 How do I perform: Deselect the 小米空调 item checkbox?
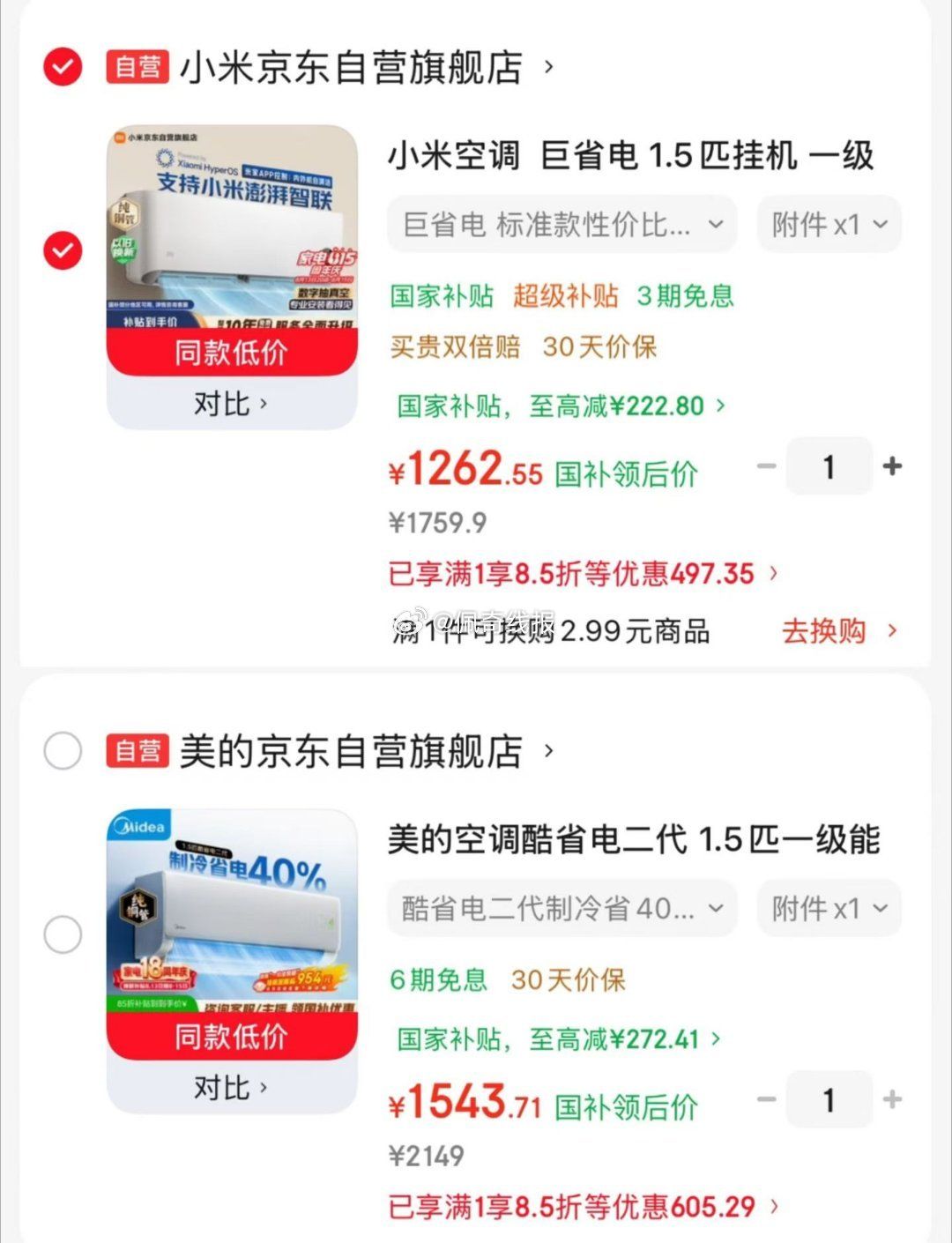(63, 251)
